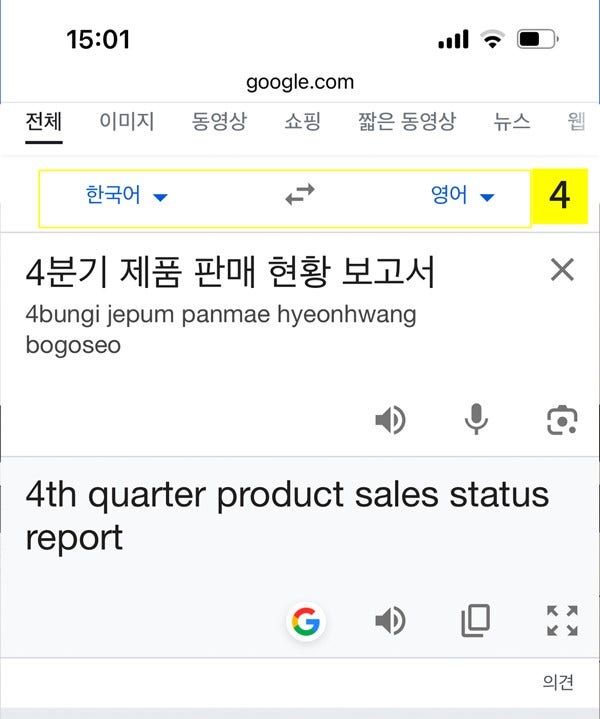Tap the google.com address bar

click(300, 82)
